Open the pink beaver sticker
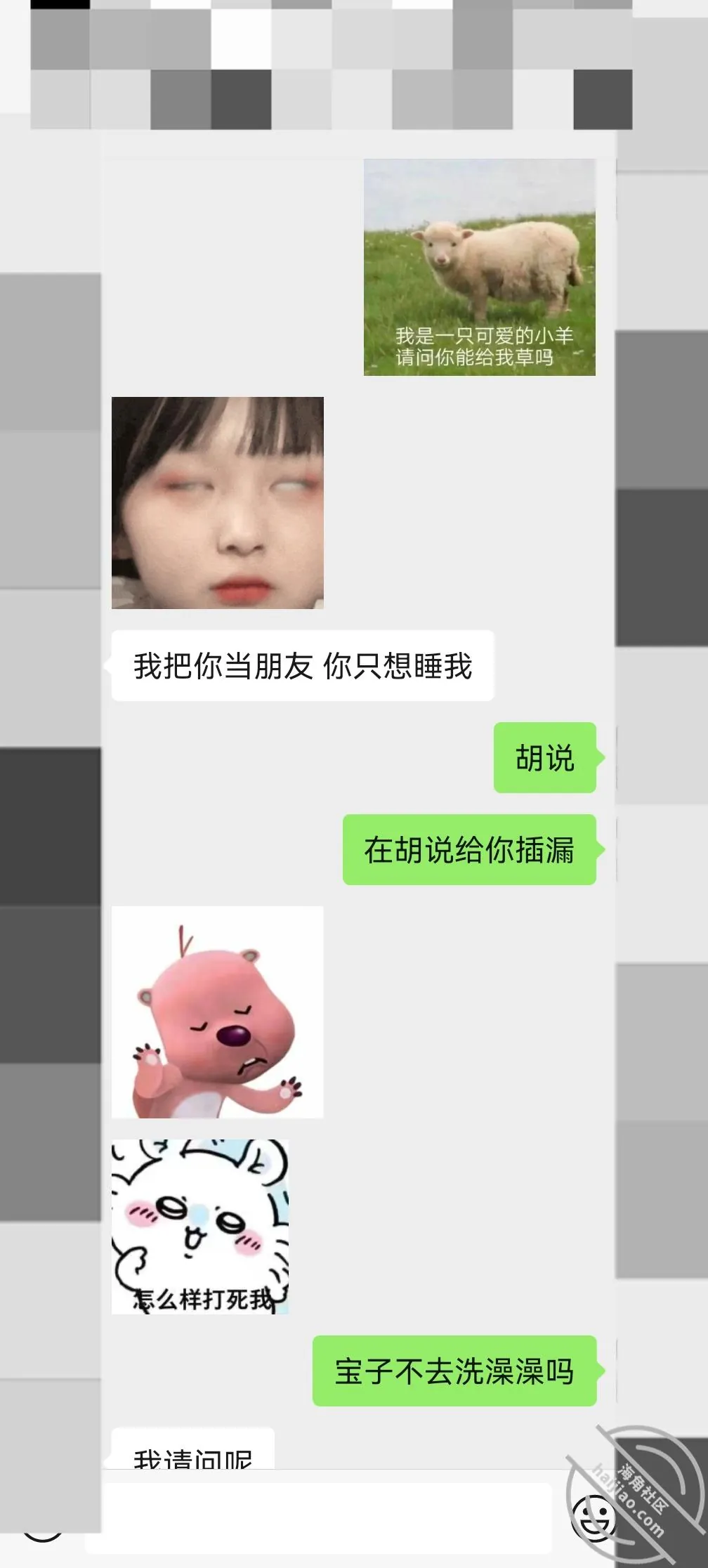Image resolution: width=708 pixels, height=1568 pixels. [x=218, y=1012]
